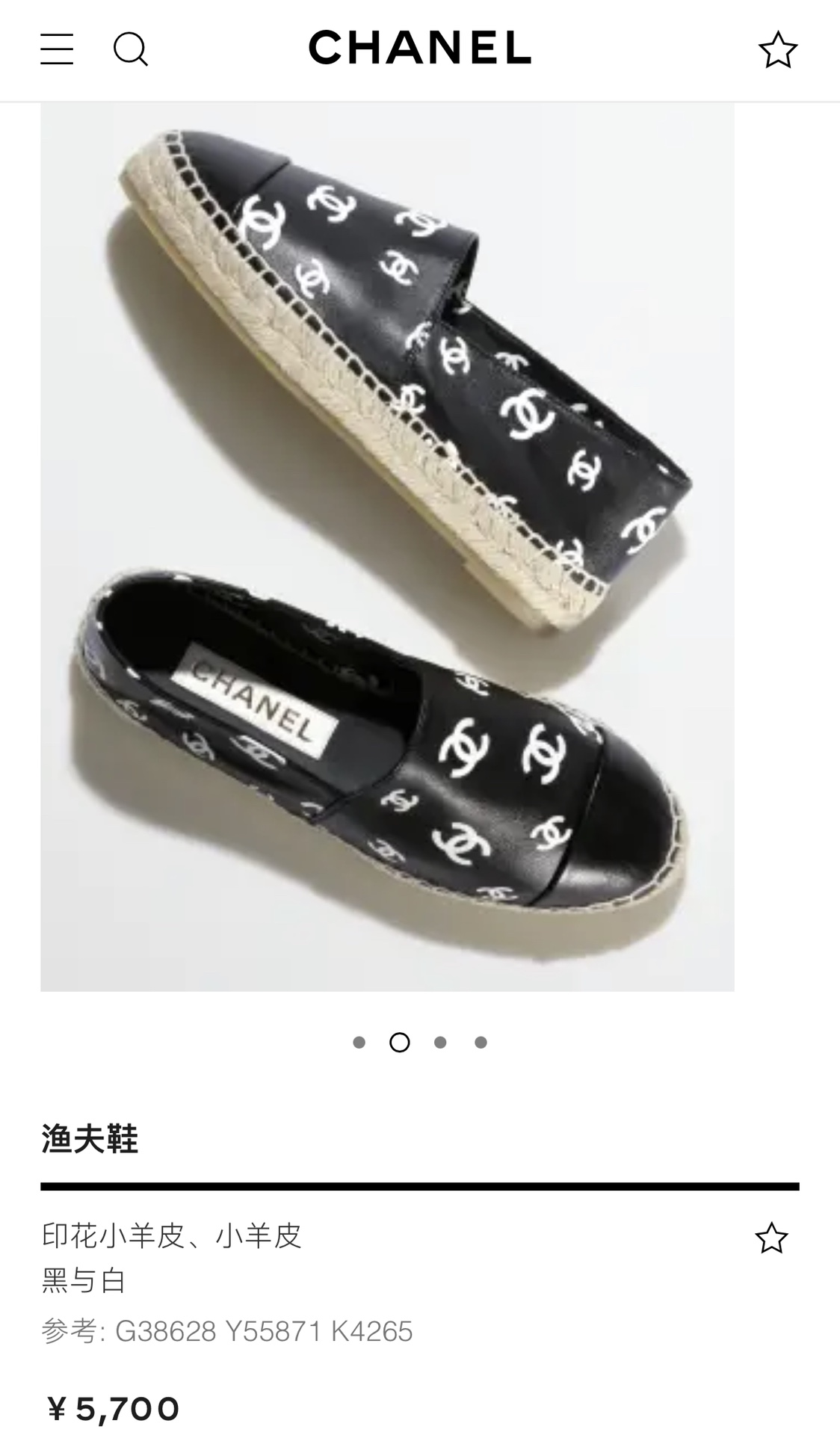Open the hamburger menu

(x=57, y=49)
